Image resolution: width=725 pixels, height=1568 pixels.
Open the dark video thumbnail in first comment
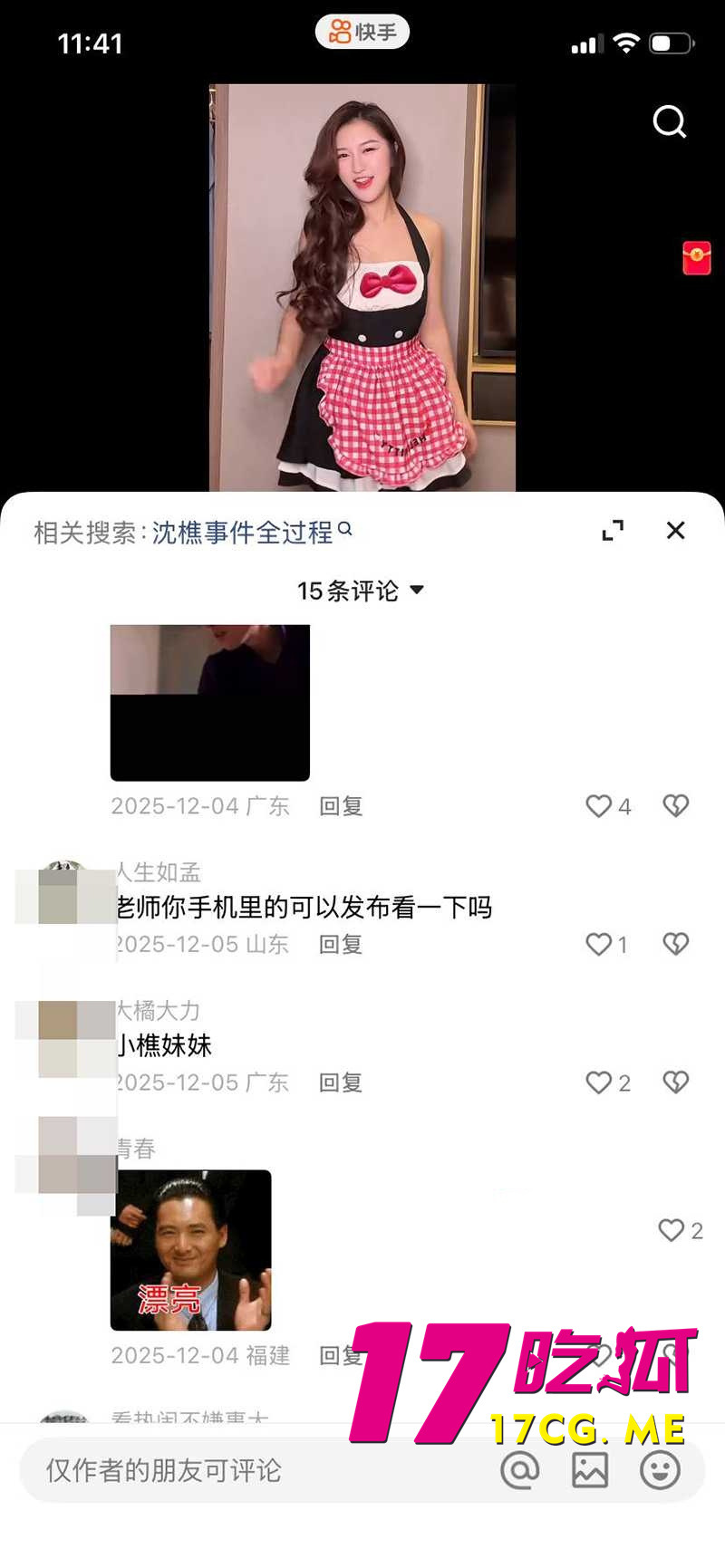click(209, 703)
